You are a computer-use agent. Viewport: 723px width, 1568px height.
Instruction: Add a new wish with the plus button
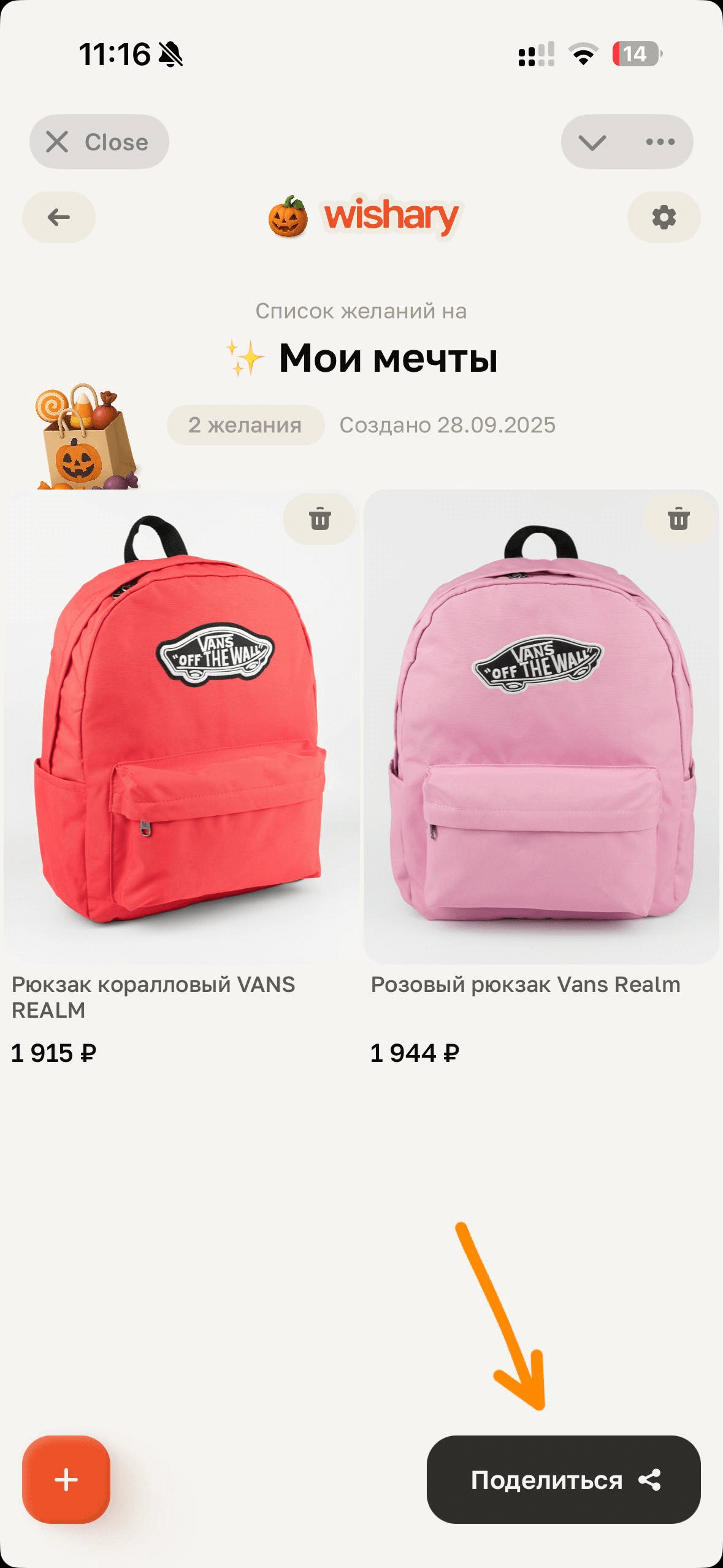[x=66, y=1479]
